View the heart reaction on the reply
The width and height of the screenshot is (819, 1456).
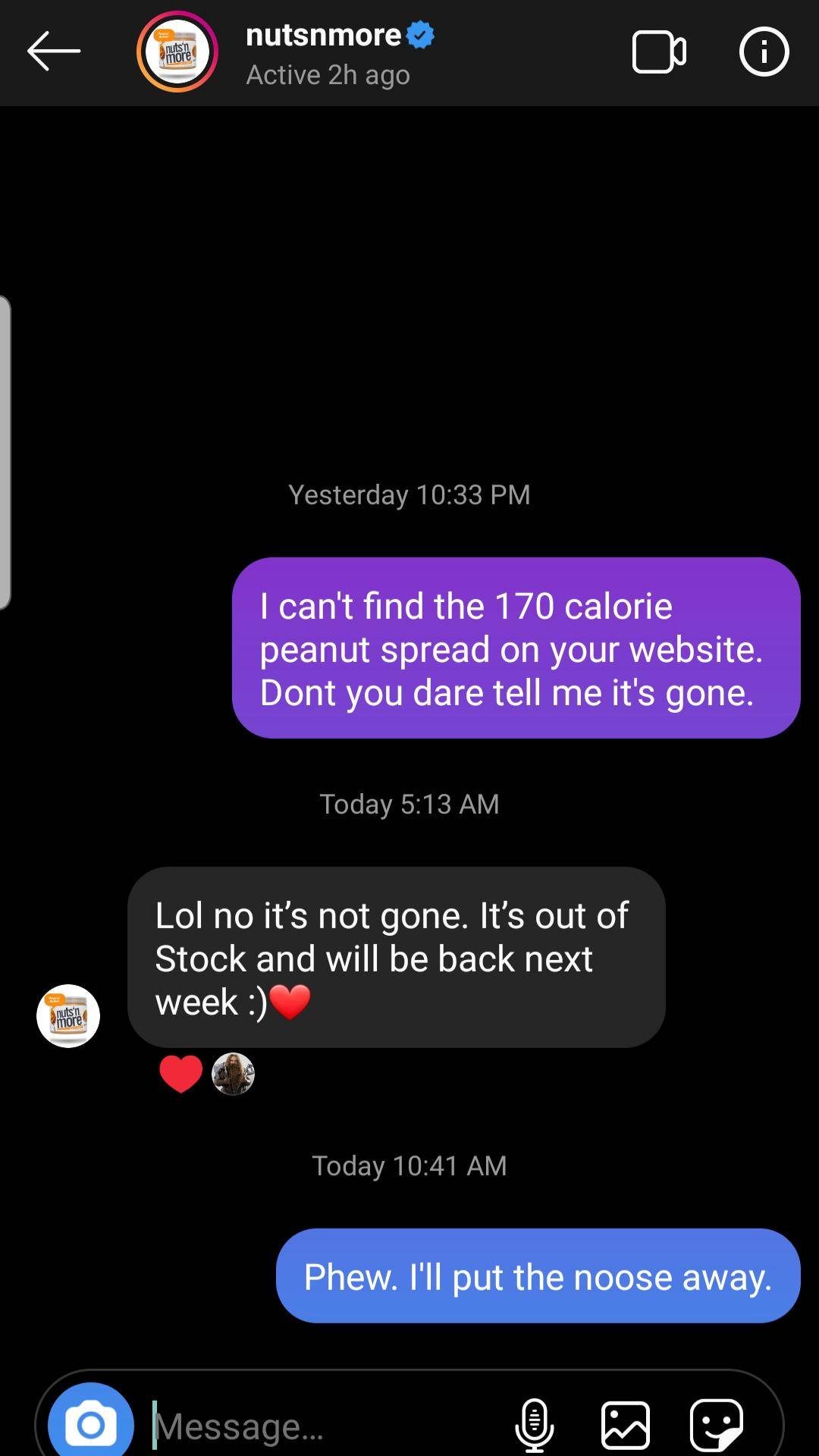pyautogui.click(x=182, y=1074)
